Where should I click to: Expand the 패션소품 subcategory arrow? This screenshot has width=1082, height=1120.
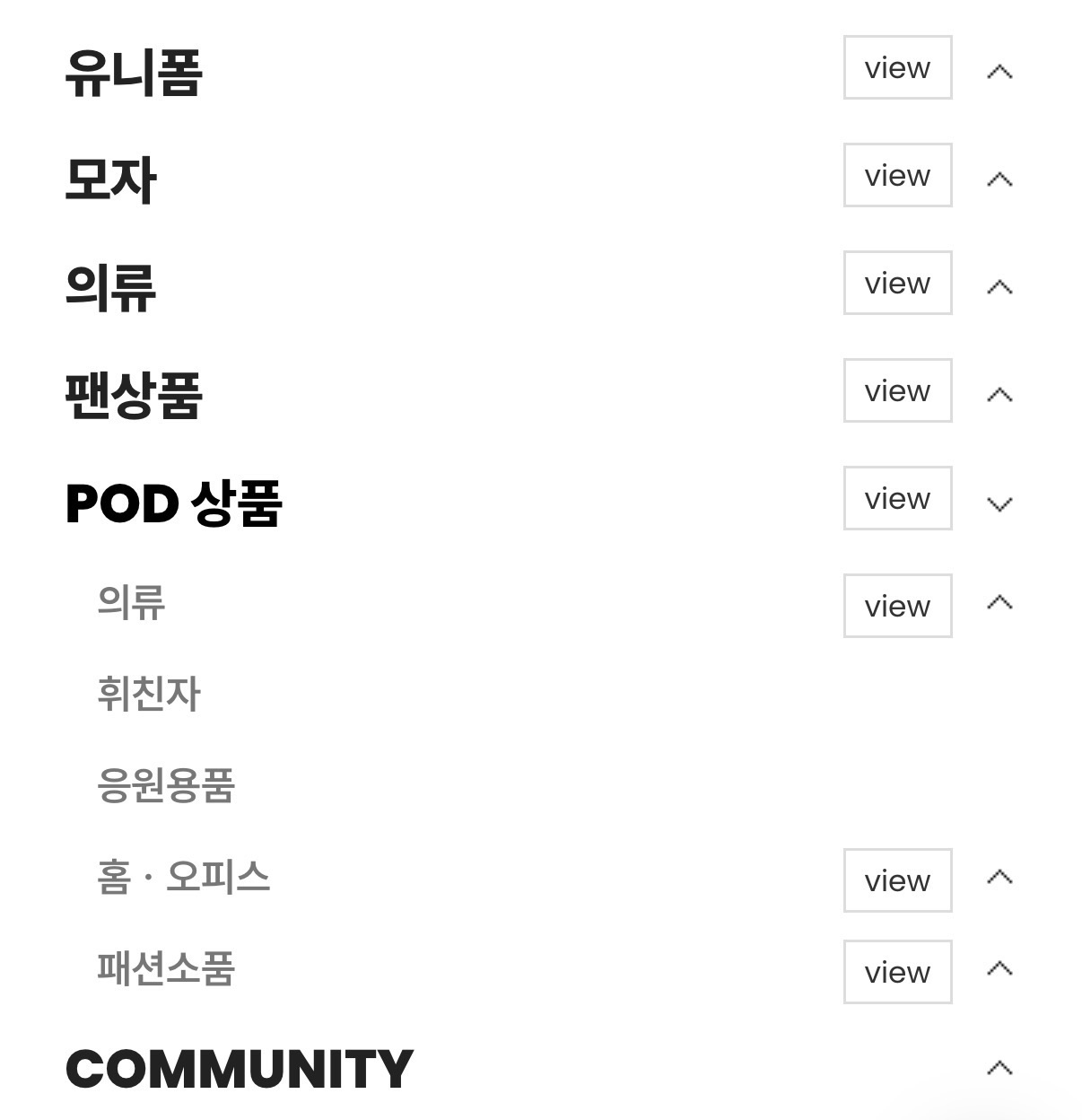point(999,969)
